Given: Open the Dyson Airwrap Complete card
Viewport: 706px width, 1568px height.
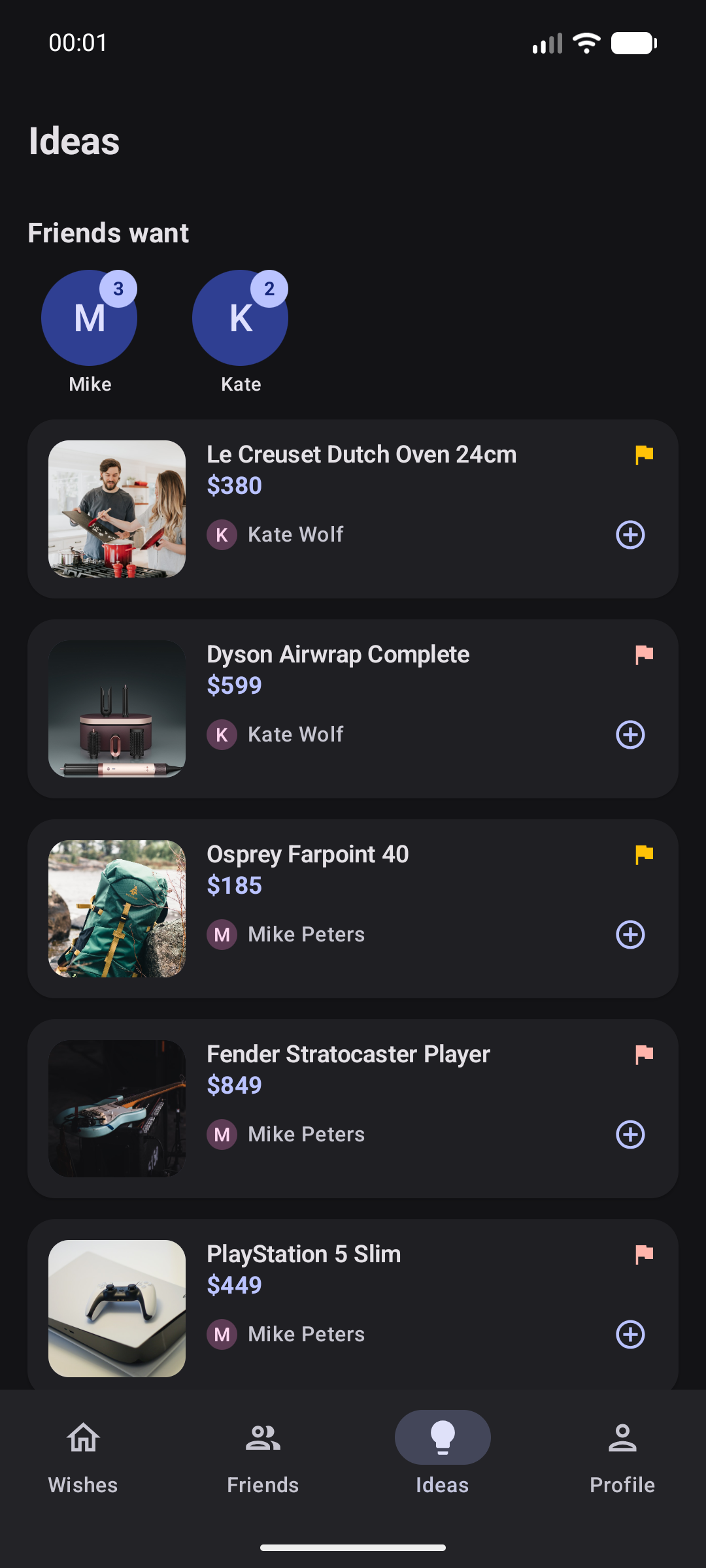Looking at the screenshot, I should click(x=392, y=686).
